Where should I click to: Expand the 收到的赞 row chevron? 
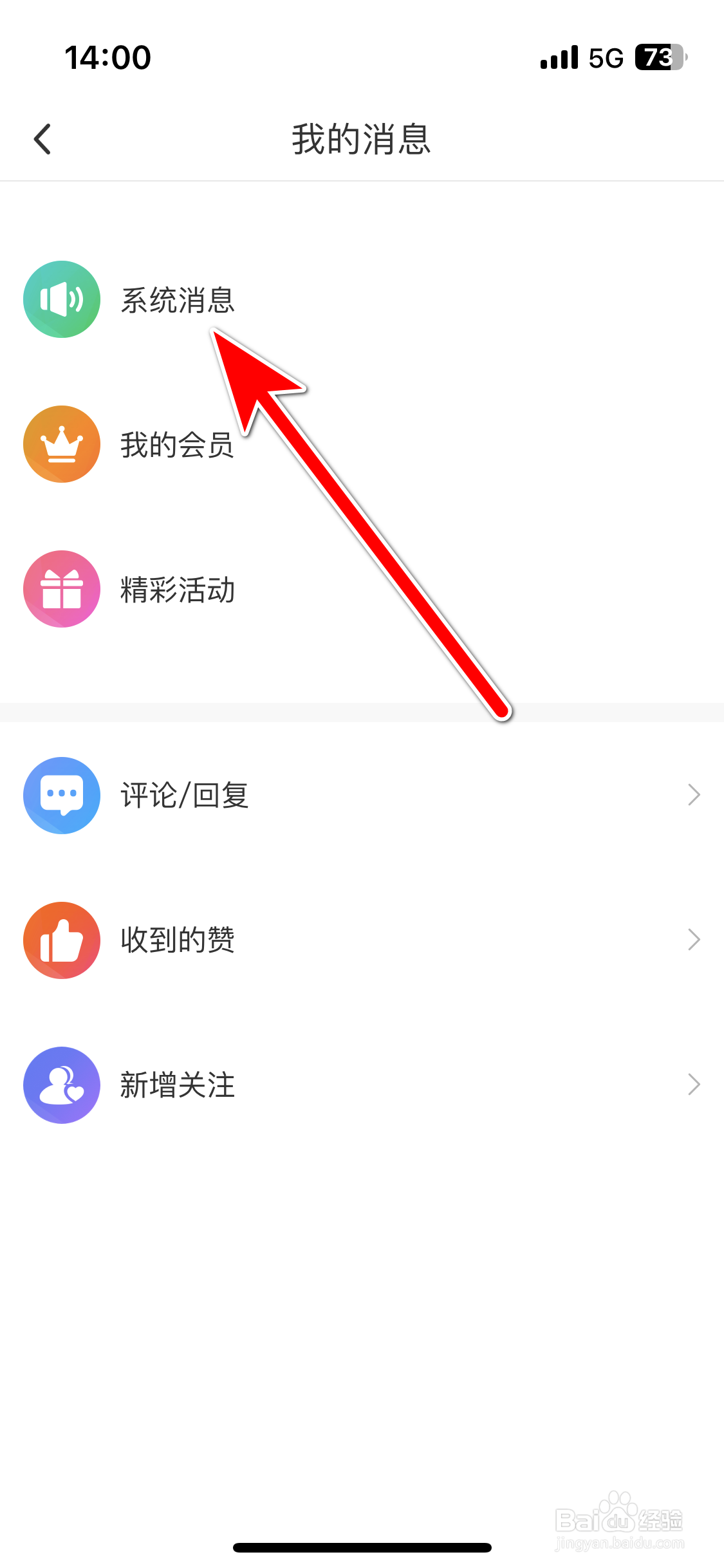coord(694,940)
